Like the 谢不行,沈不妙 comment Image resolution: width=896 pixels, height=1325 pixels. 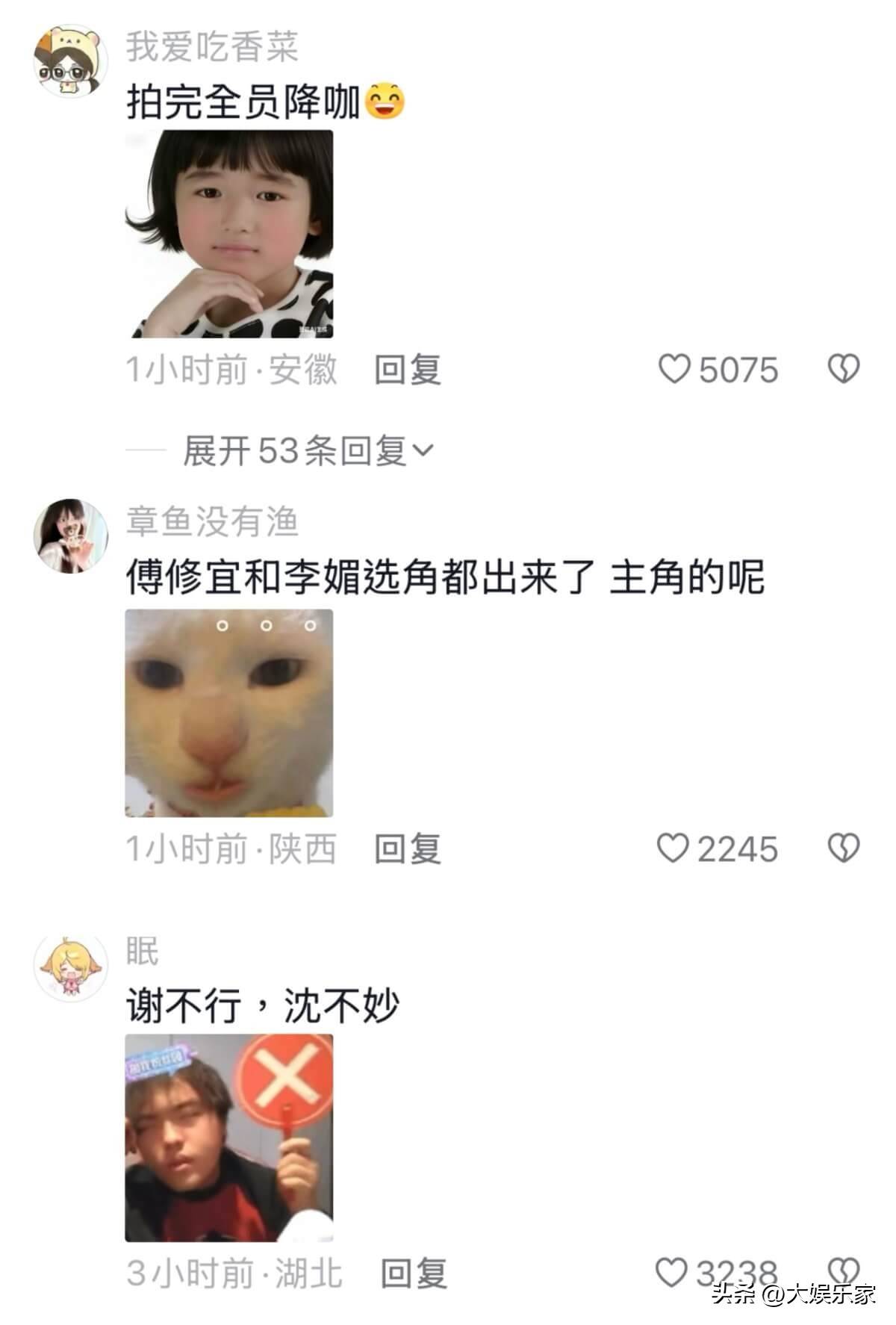(671, 1273)
